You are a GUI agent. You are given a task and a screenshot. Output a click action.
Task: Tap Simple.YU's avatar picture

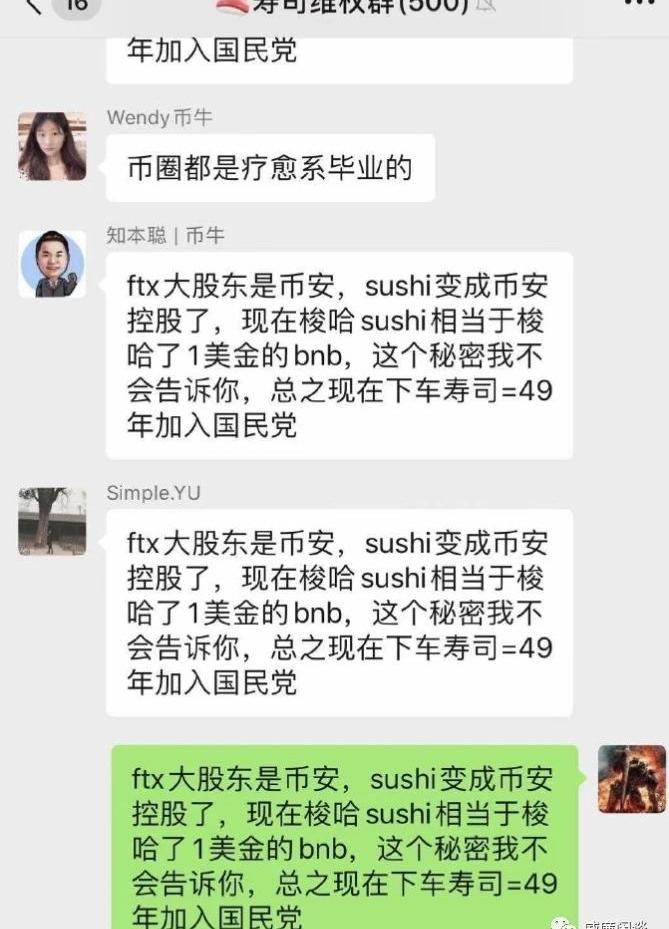[52, 521]
